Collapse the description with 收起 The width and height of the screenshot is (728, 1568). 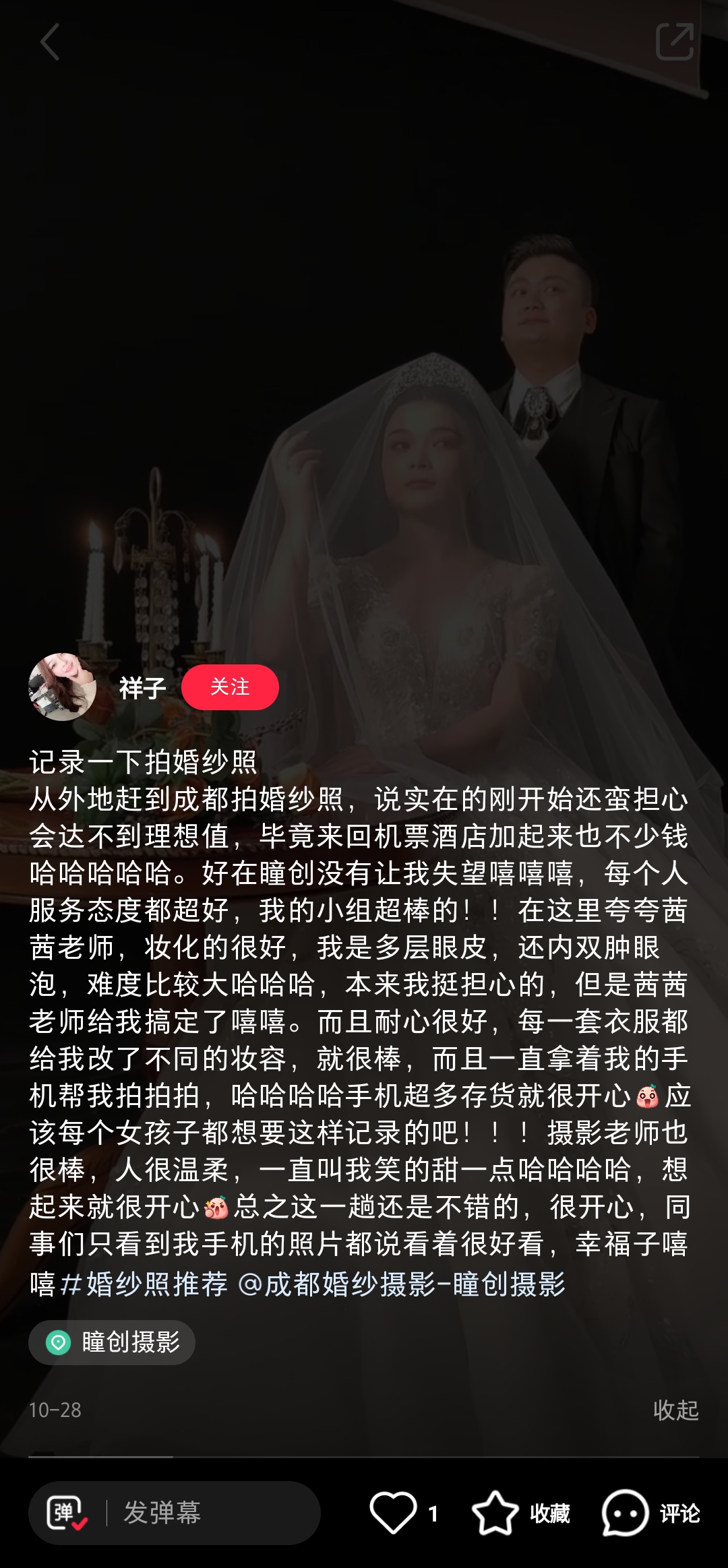(x=675, y=1410)
